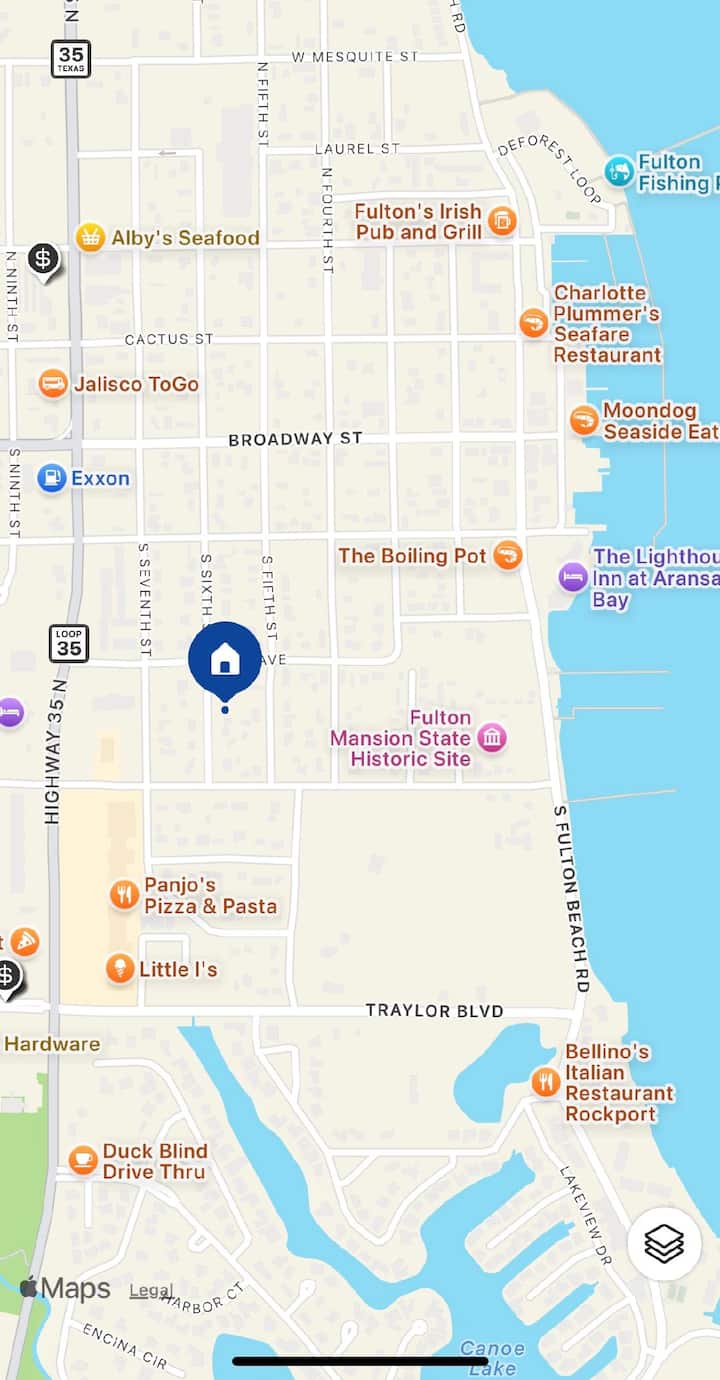This screenshot has height=1380, width=720.
Task: Open Fulton Mansion State Historic Site marker
Action: pyautogui.click(x=491, y=739)
